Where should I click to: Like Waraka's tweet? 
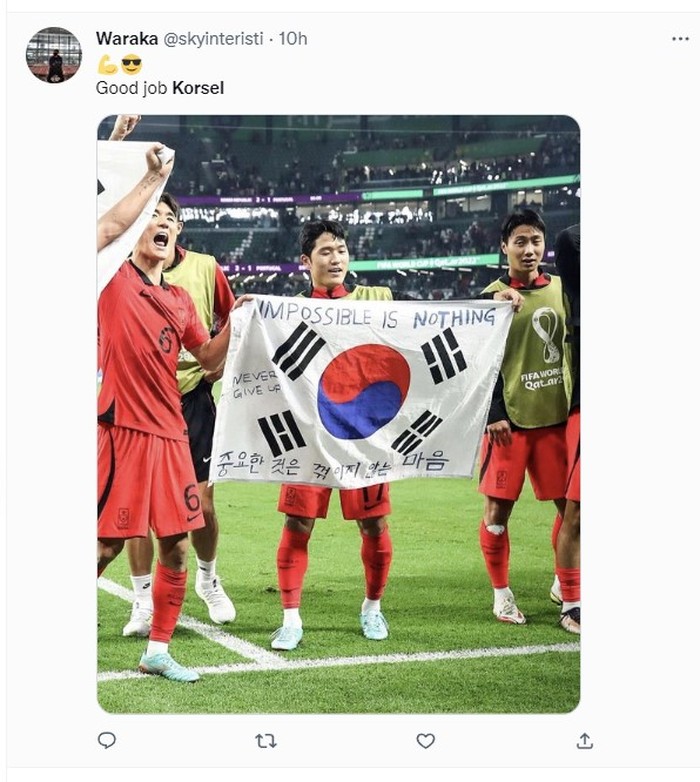coord(426,740)
